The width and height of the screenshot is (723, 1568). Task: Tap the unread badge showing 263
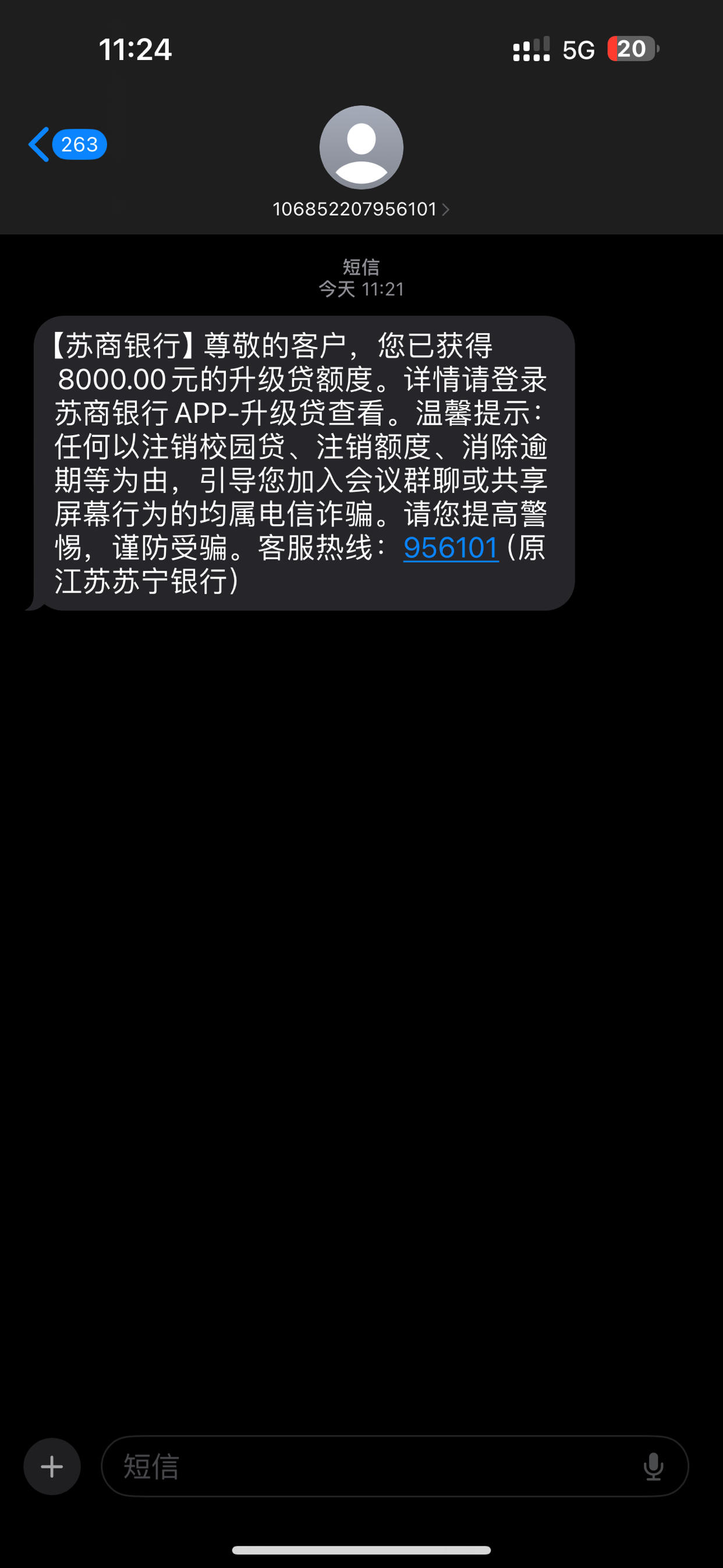pos(79,144)
